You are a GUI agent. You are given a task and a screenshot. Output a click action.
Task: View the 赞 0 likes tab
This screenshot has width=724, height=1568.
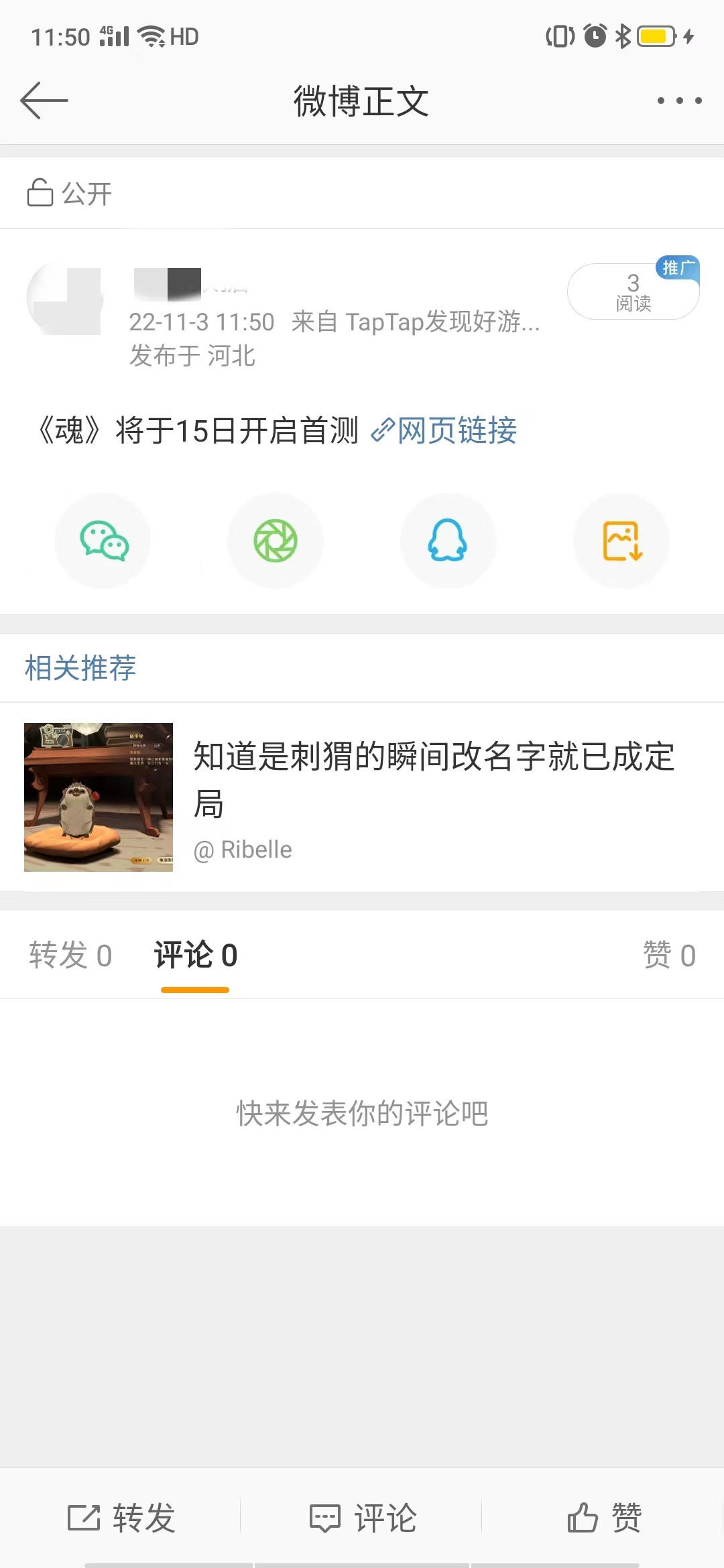[x=668, y=955]
